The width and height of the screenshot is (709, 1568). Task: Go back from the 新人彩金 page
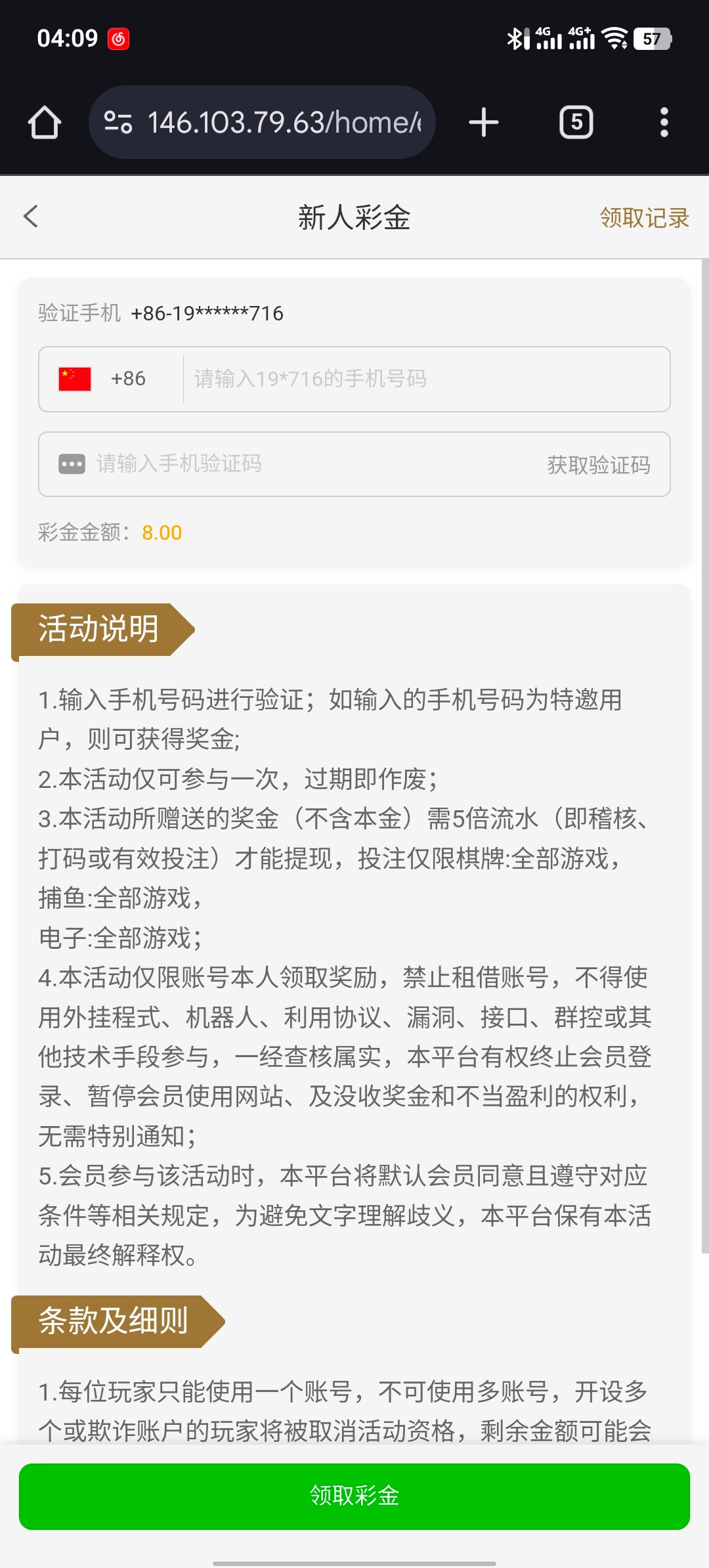point(31,217)
